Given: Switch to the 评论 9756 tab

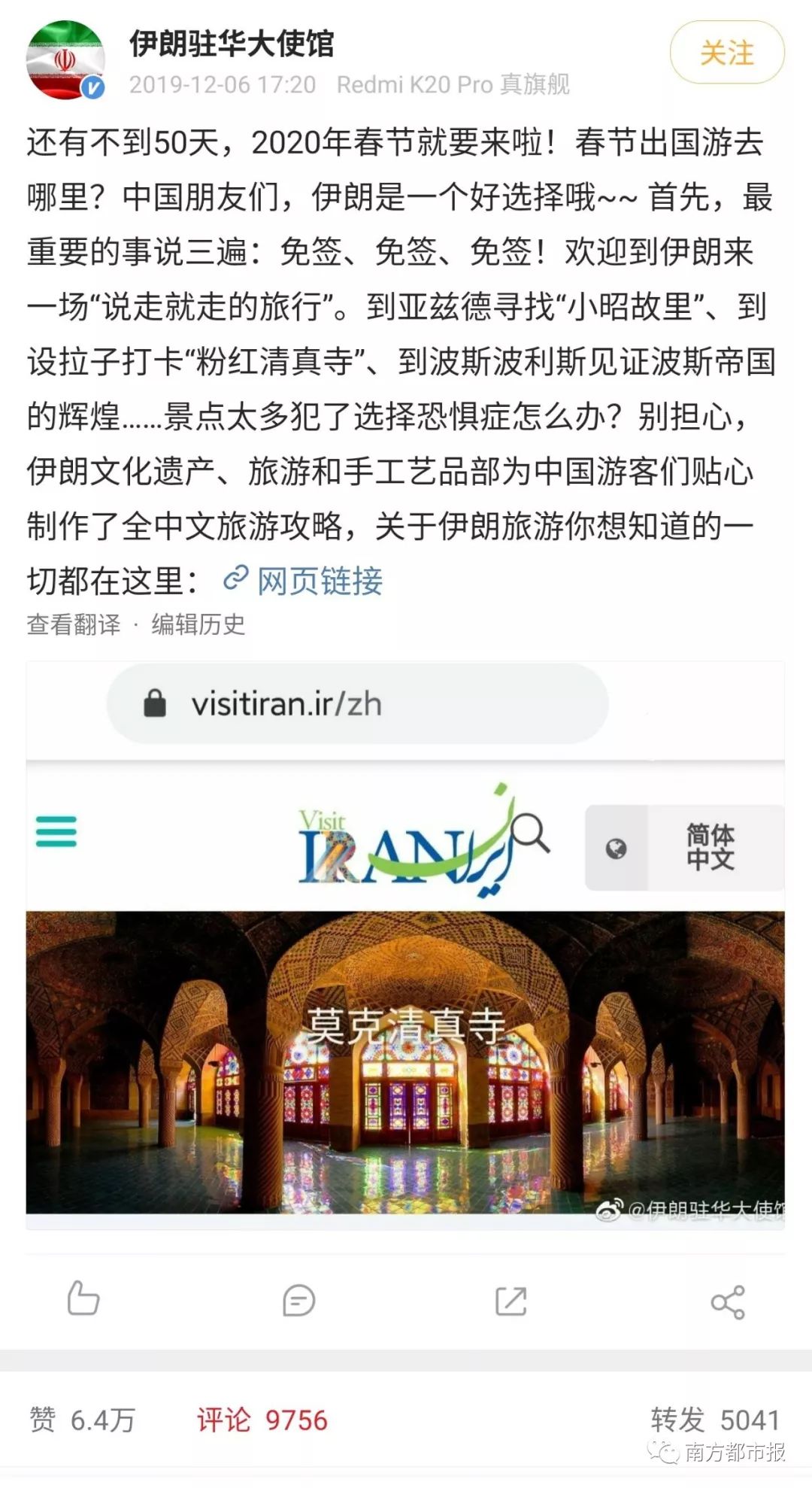Looking at the screenshot, I should (262, 1420).
